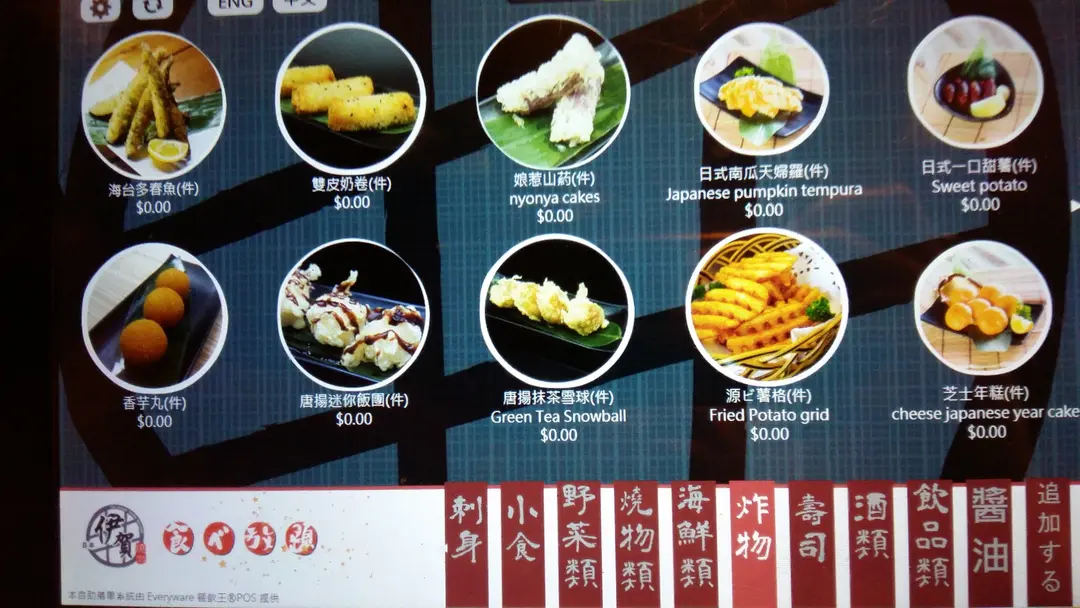Open the settings gear icon

[x=101, y=7]
